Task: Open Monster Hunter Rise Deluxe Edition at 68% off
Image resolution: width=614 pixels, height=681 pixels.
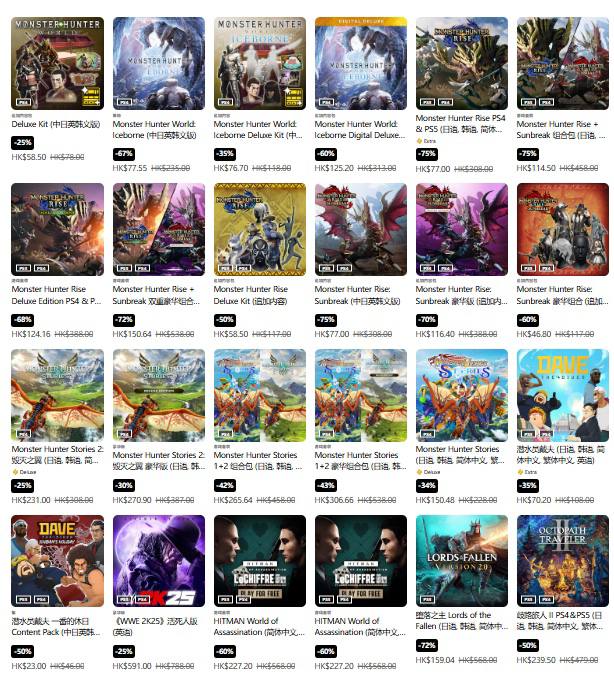Action: pos(57,228)
